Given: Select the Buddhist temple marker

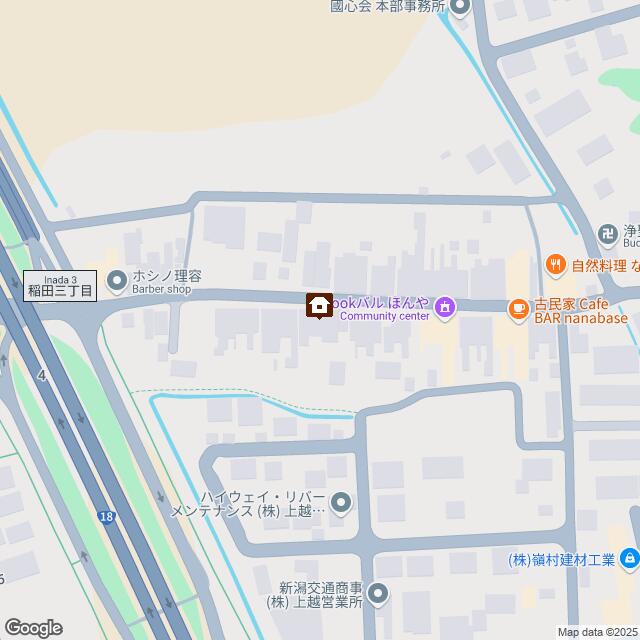Looking at the screenshot, I should [607, 233].
